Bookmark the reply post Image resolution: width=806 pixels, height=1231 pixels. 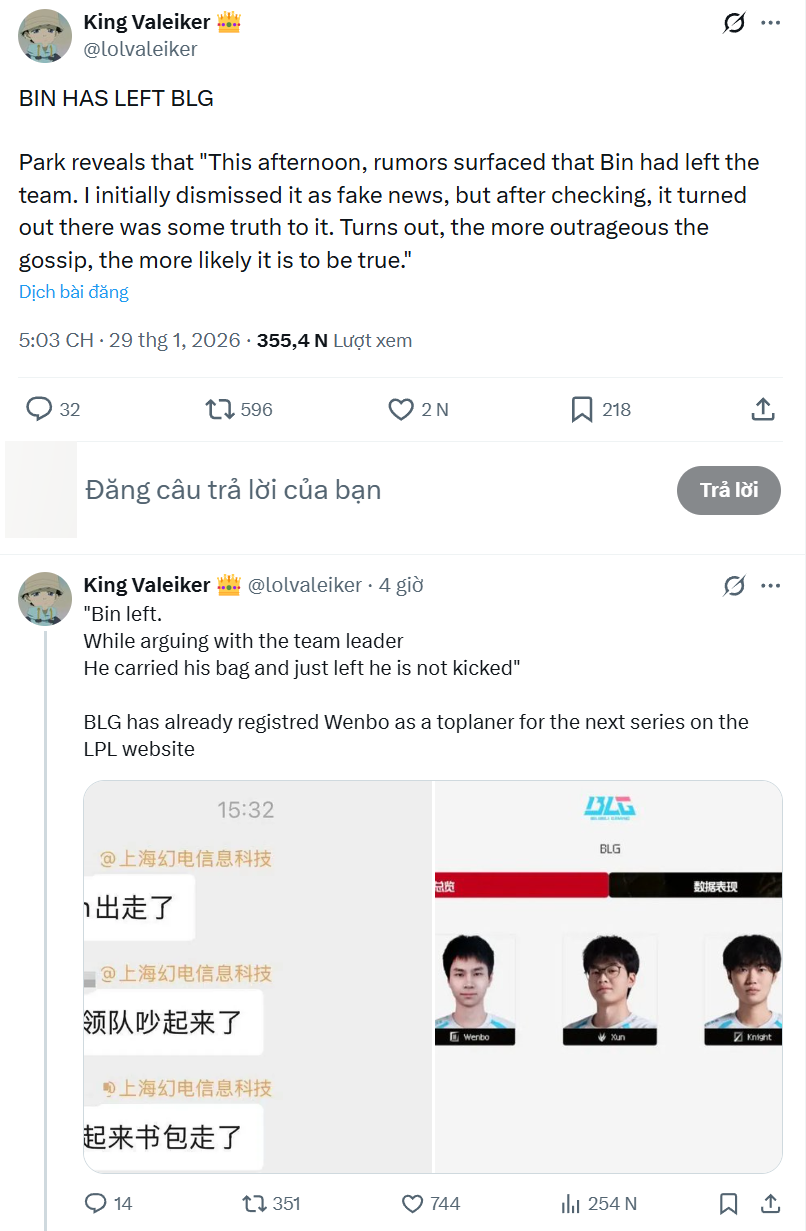(729, 1203)
